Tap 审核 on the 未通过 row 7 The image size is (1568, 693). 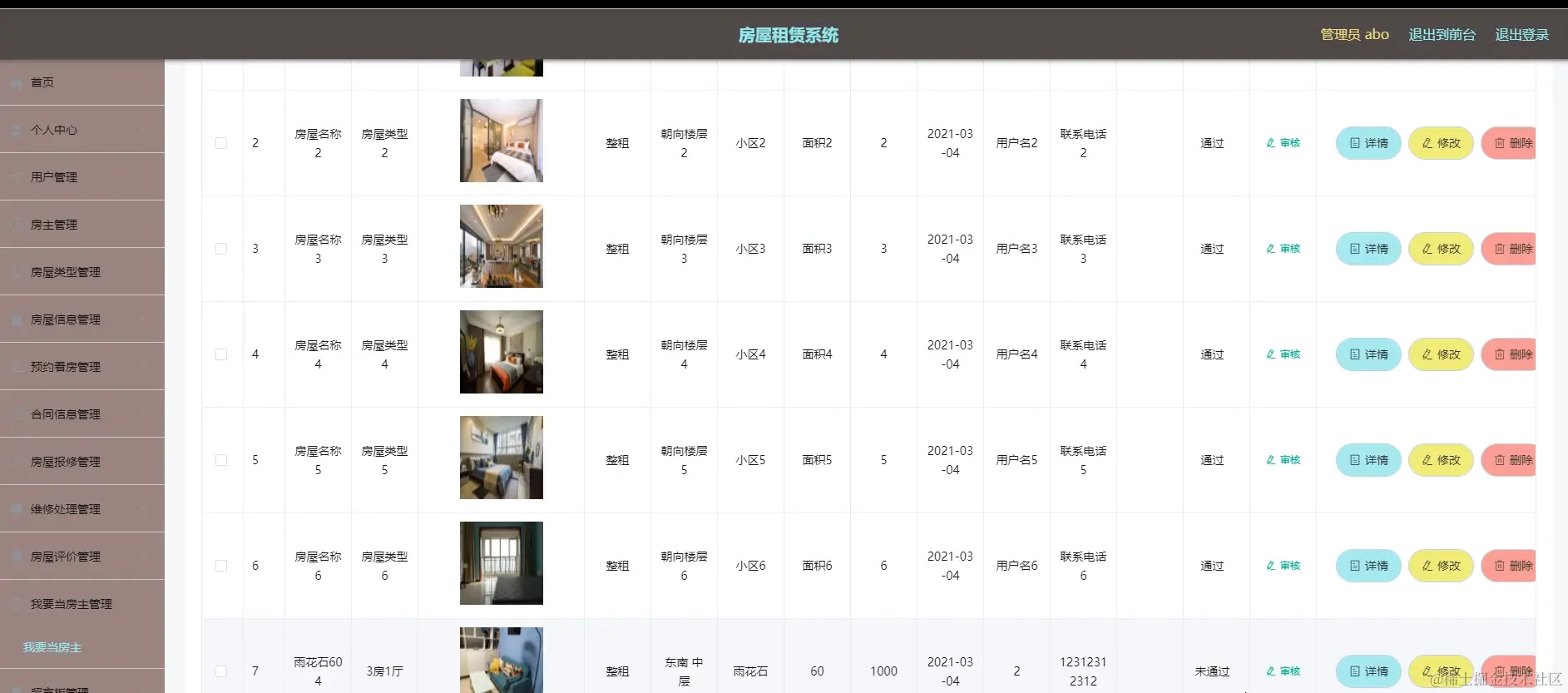pyautogui.click(x=1283, y=671)
